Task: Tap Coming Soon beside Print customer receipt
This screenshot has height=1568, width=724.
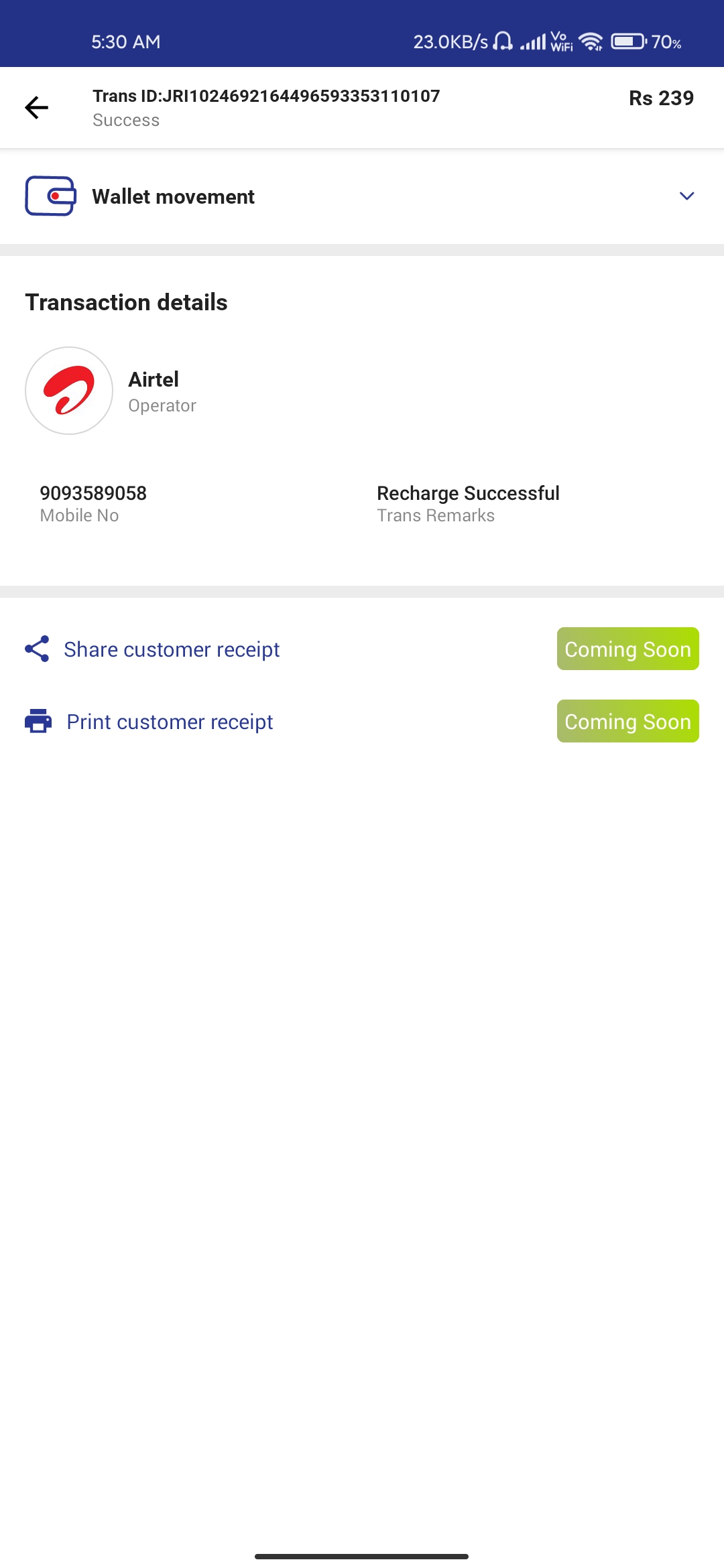Action: pyautogui.click(x=627, y=721)
